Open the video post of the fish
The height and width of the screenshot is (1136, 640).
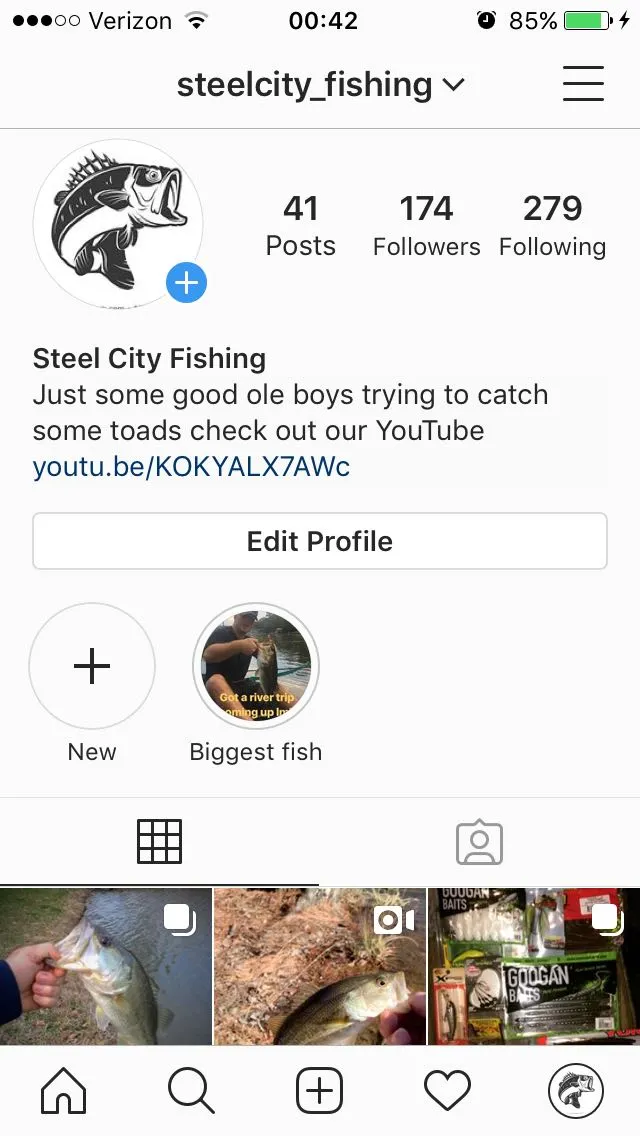[x=320, y=966]
